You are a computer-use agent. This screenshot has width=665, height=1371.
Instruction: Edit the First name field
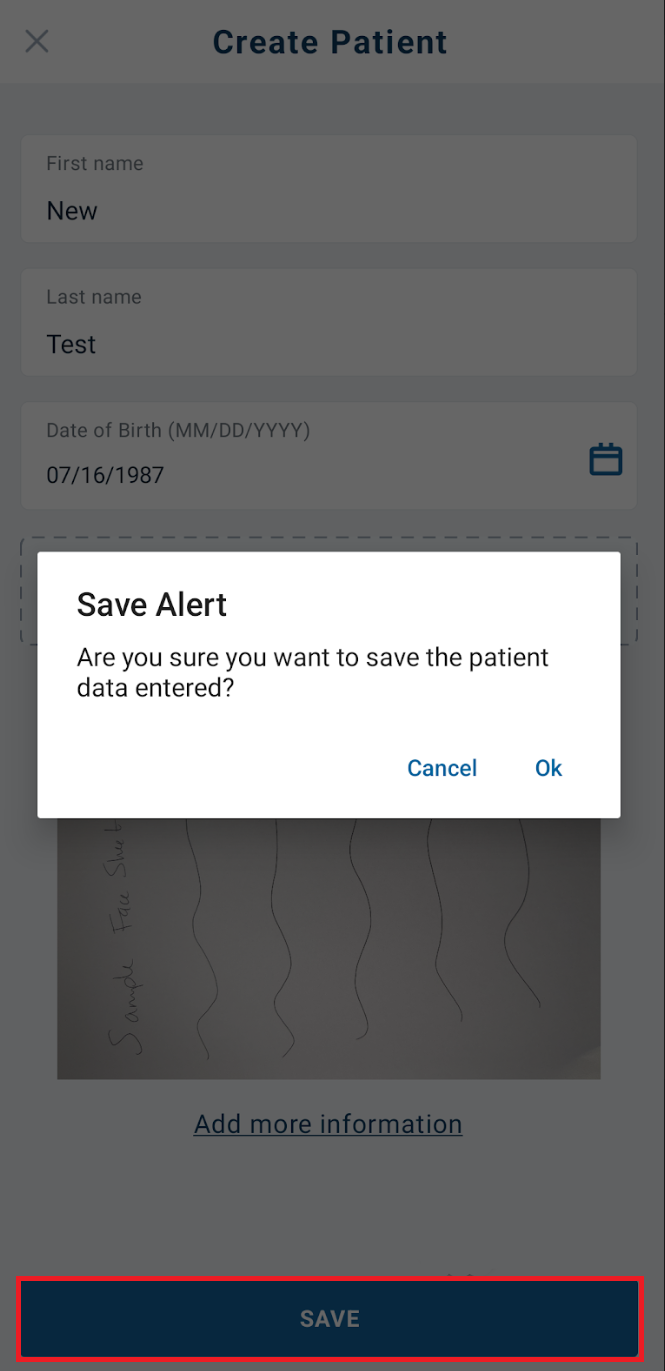(x=329, y=189)
